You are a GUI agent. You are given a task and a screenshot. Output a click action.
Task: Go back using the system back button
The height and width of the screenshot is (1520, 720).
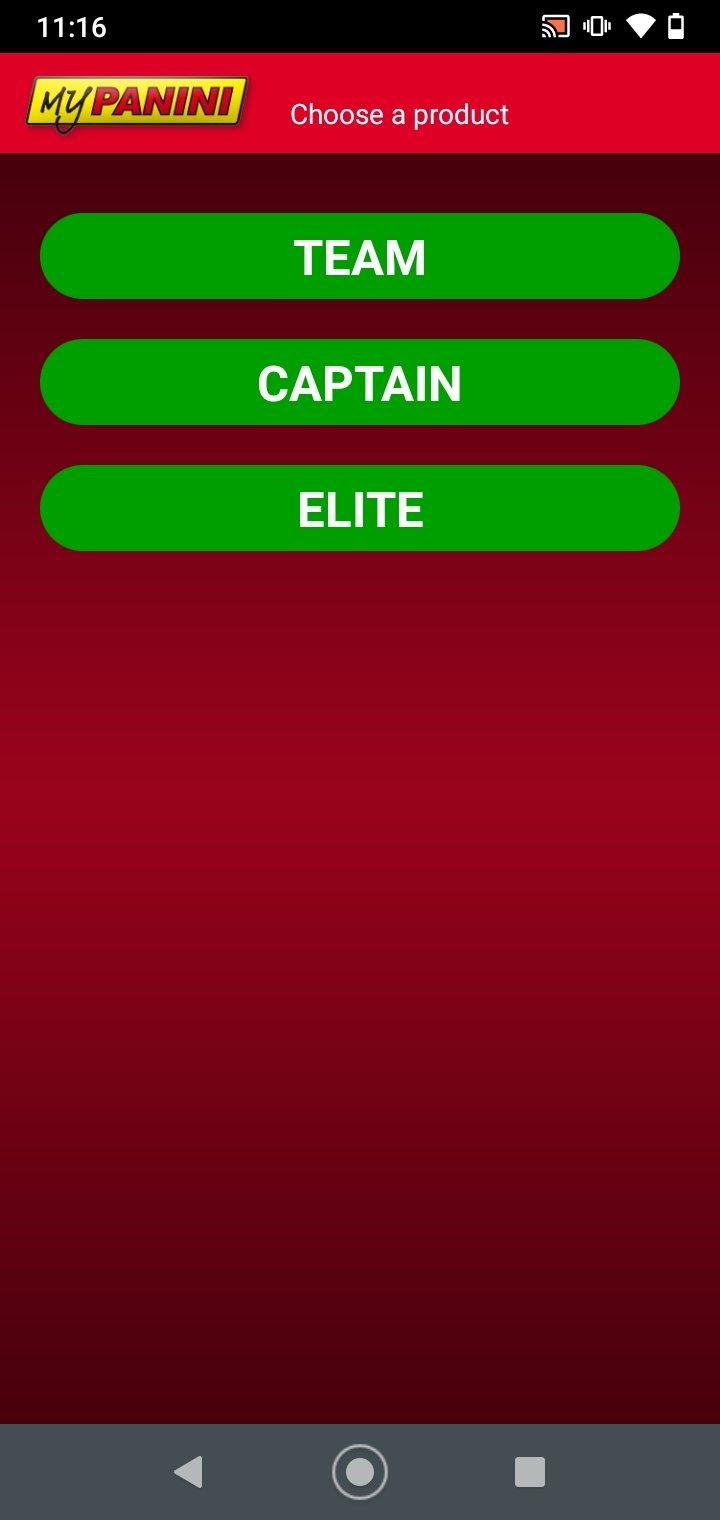pos(188,1471)
